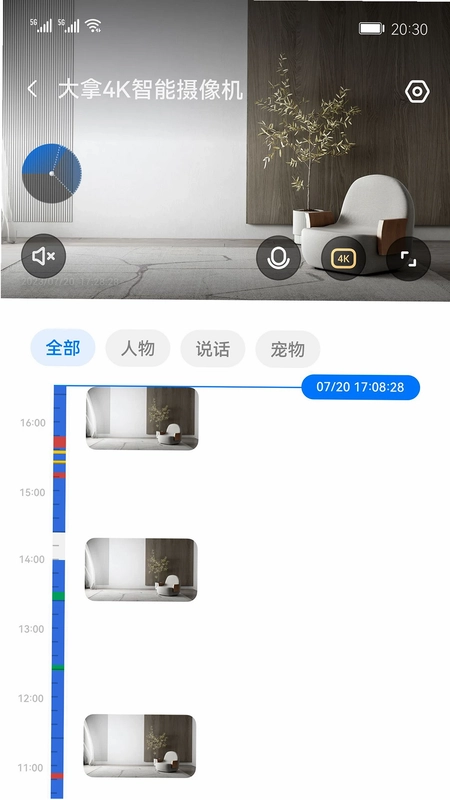
Task: Filter events by 人物
Action: (138, 349)
